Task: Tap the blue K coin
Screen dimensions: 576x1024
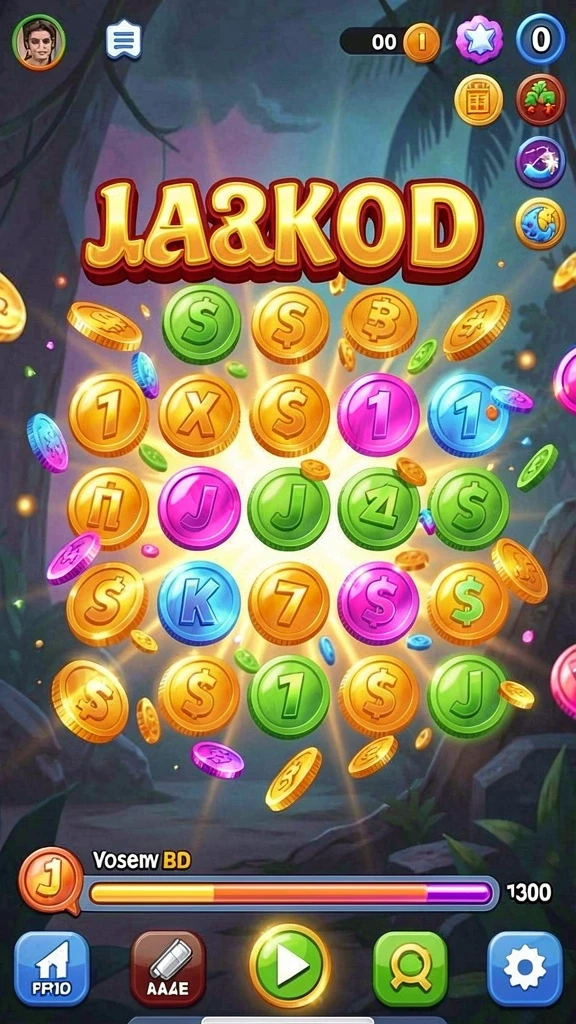Action: point(199,603)
